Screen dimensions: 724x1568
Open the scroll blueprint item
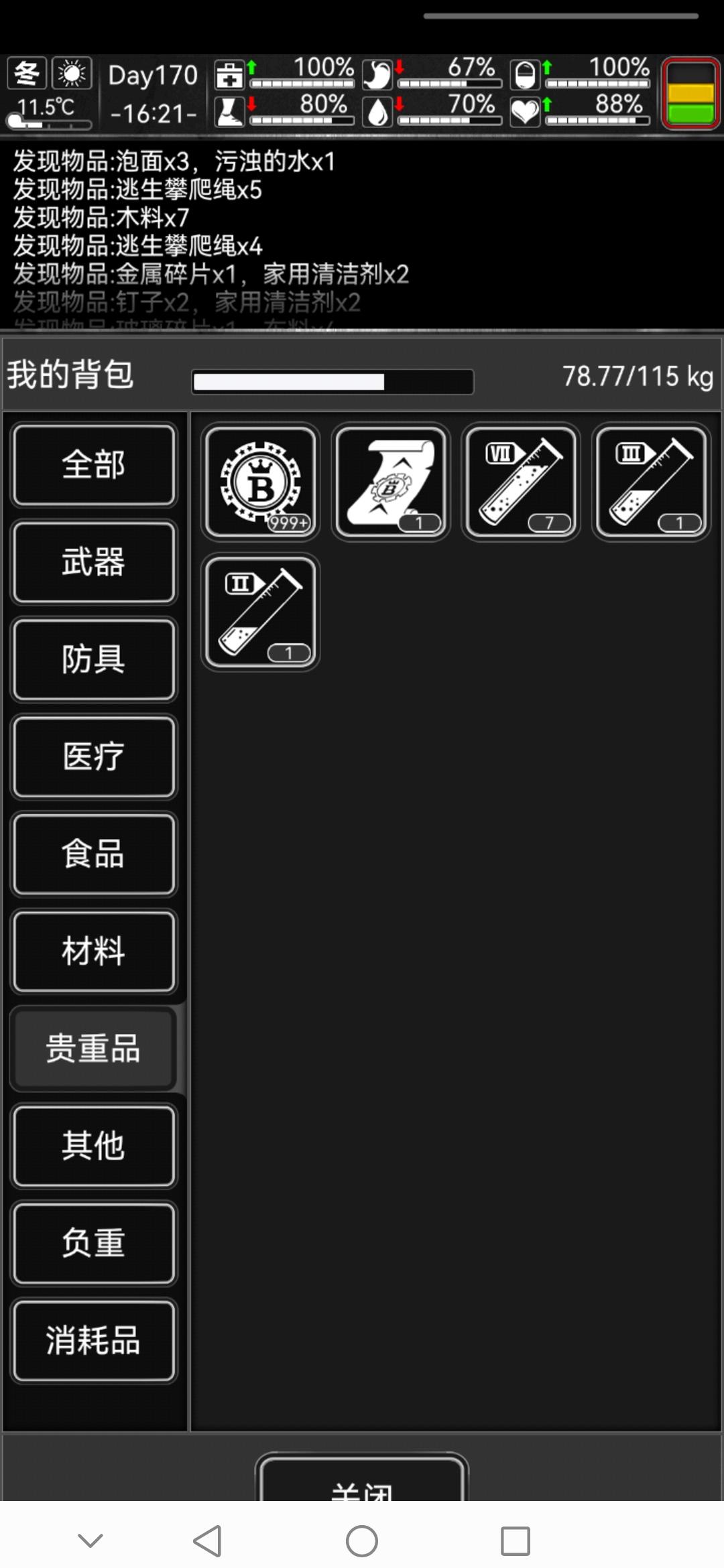pyautogui.click(x=391, y=482)
